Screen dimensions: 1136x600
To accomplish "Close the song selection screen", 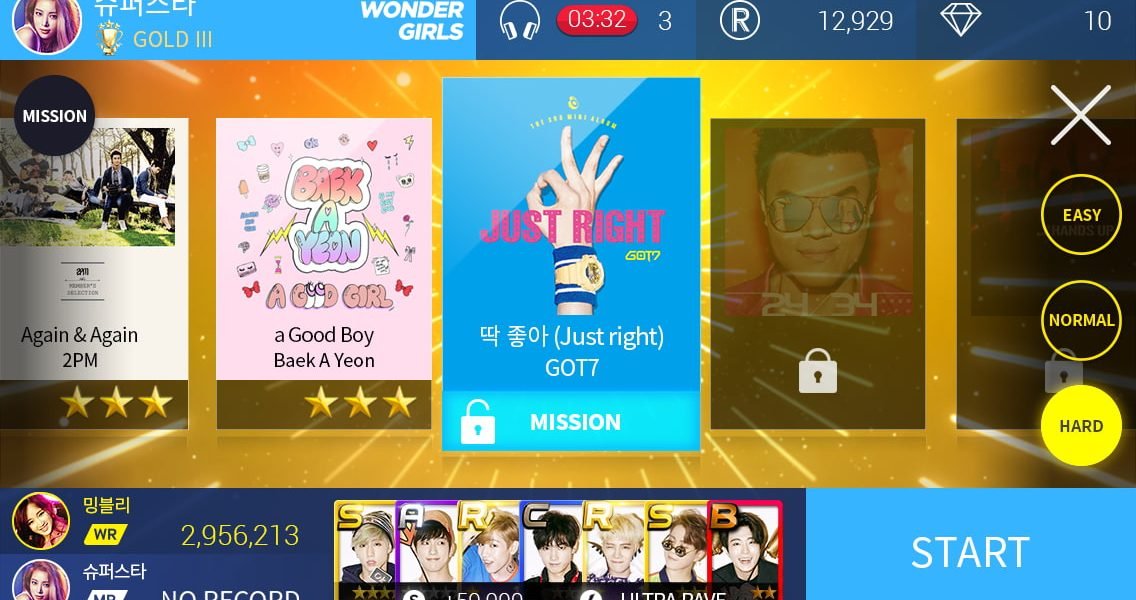I will [1080, 115].
